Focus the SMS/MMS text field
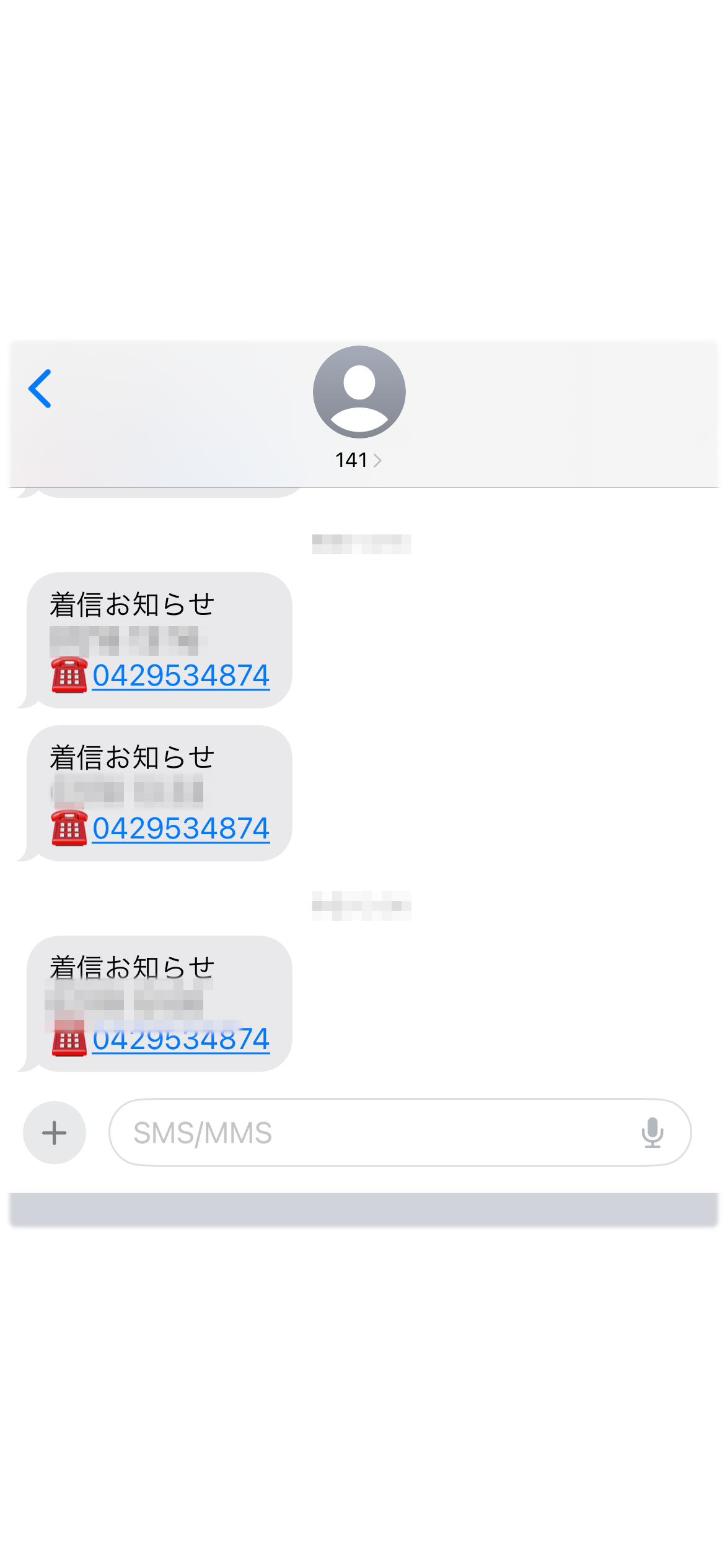The width and height of the screenshot is (725, 1568). 372,1133
